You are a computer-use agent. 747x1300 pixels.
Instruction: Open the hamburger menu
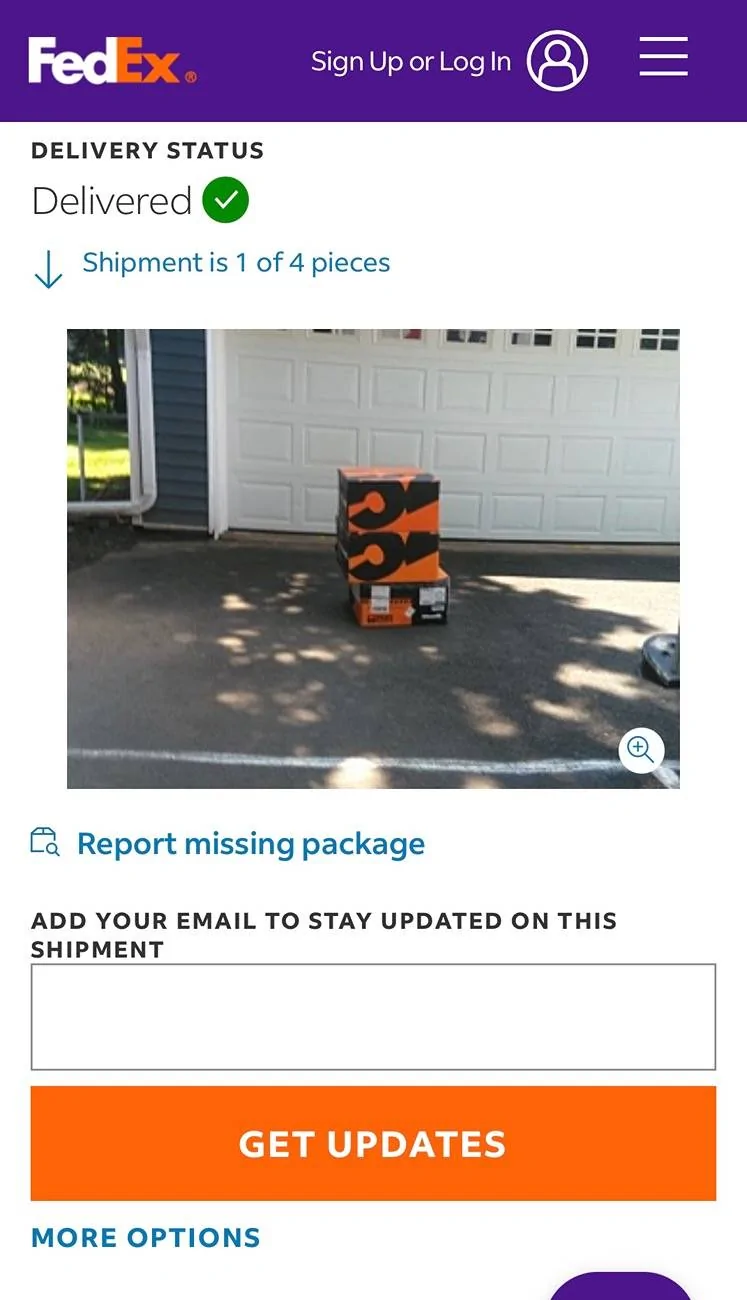pyautogui.click(x=663, y=56)
